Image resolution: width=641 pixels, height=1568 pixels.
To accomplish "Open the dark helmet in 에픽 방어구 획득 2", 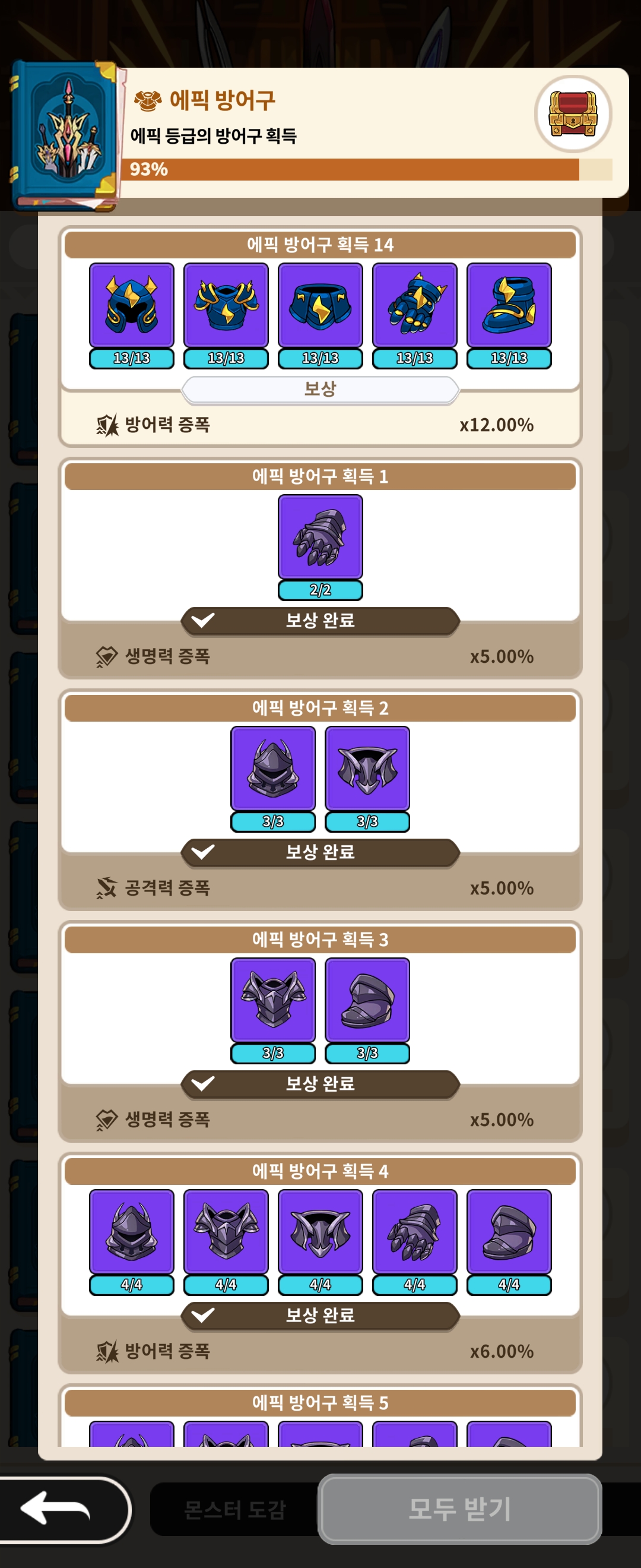I will [x=272, y=768].
